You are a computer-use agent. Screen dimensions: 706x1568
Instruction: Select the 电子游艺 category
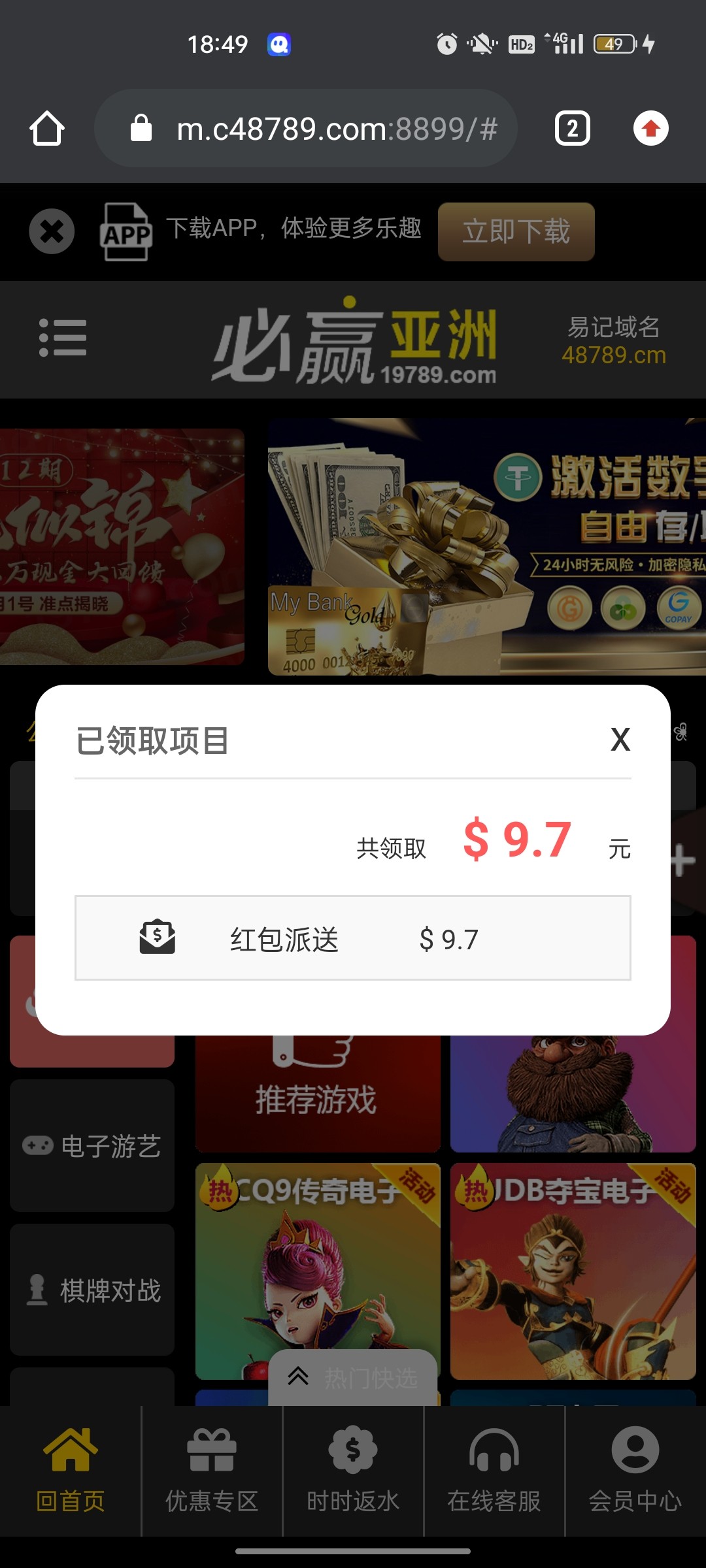point(92,1145)
